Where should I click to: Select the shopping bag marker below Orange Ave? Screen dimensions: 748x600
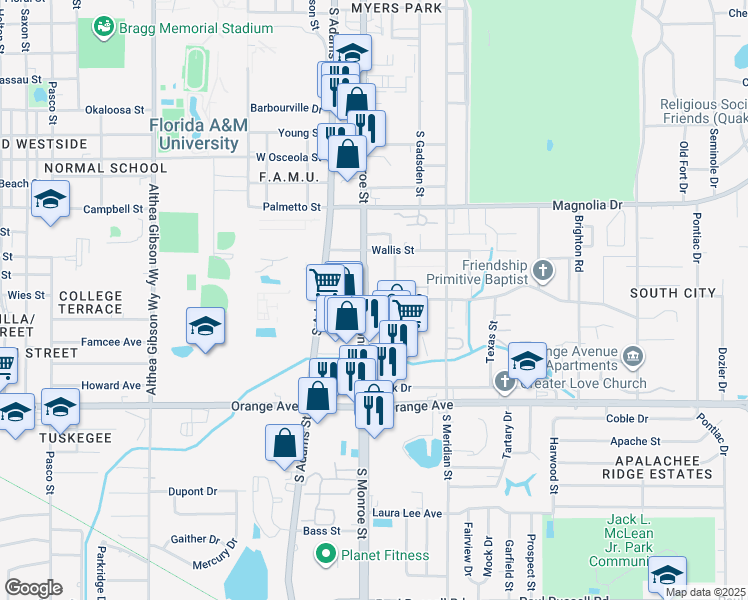click(284, 442)
